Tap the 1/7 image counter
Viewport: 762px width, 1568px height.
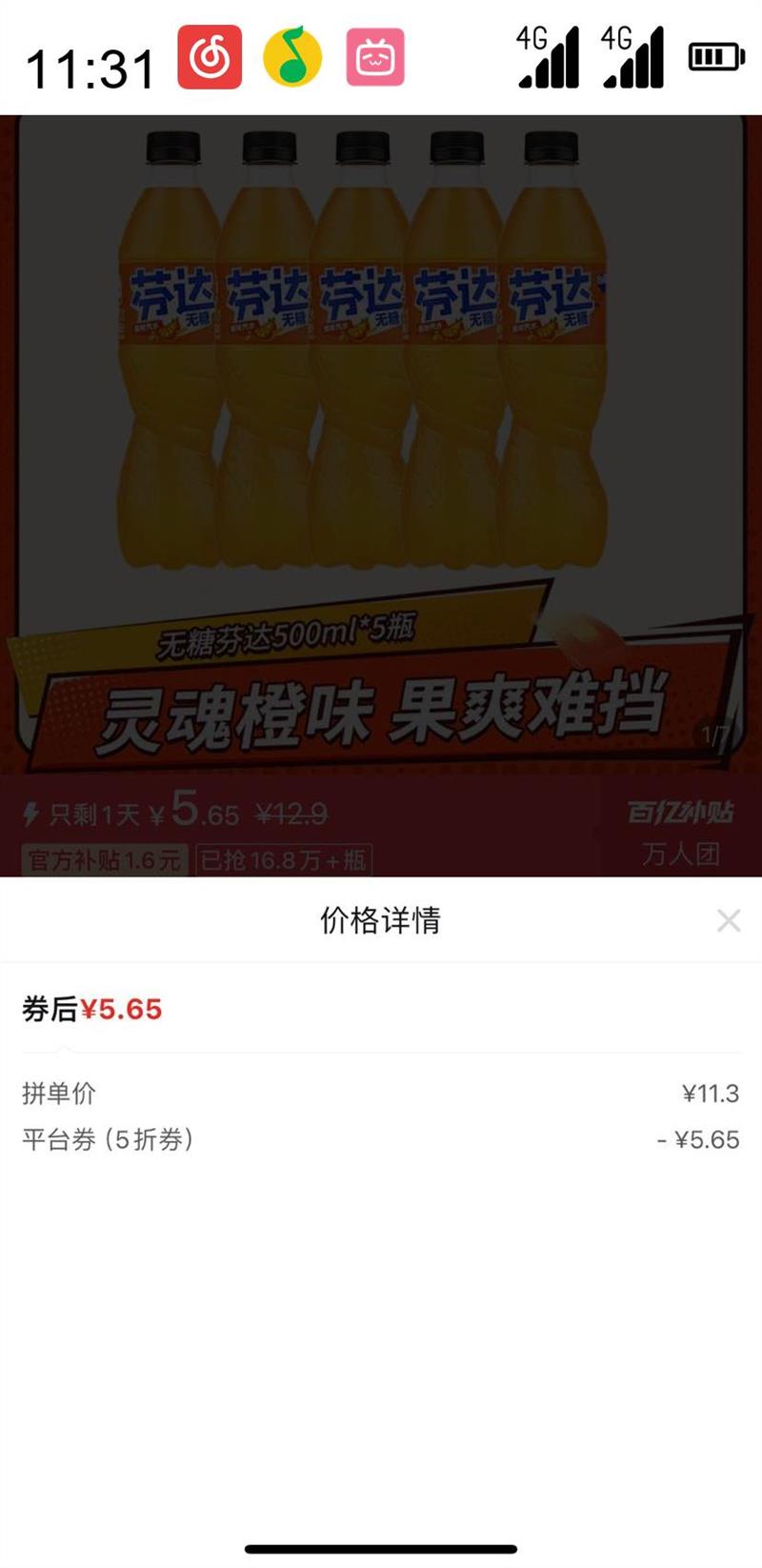[x=714, y=734]
